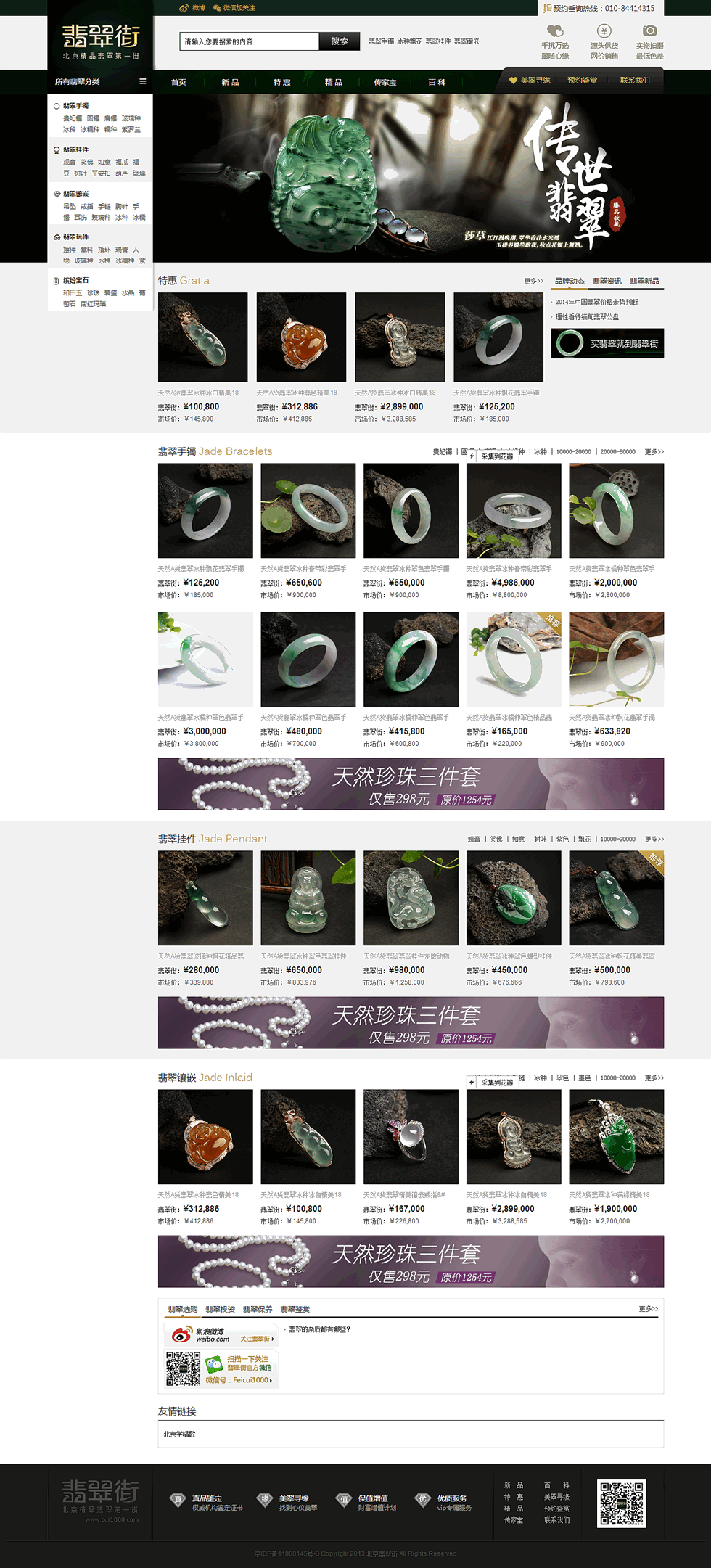Image resolution: width=711 pixels, height=1568 pixels.
Task: Expand 更多>> in 翡翠手镯 filter row
Action: tap(654, 451)
